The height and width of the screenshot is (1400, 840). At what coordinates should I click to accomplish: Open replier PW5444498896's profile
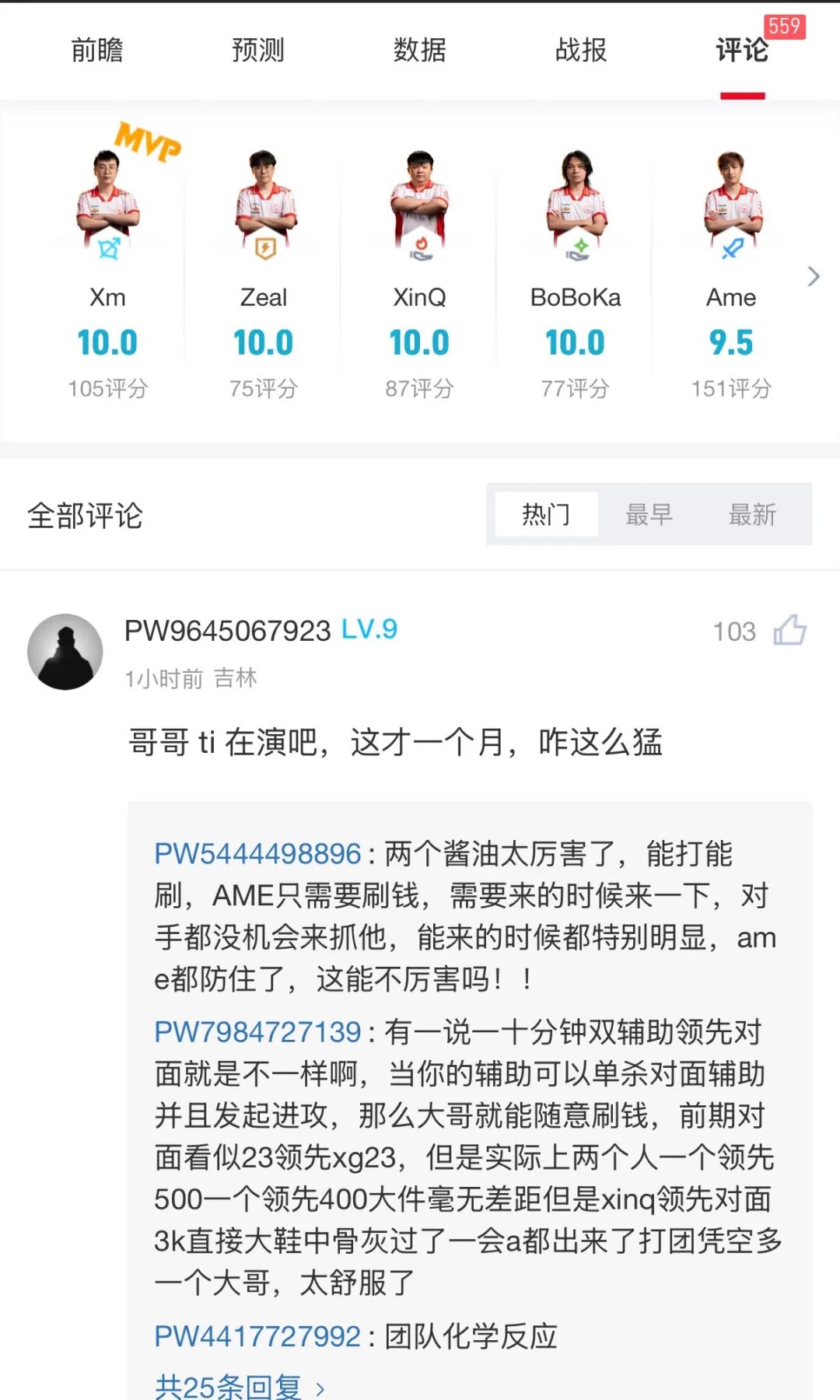pos(257,853)
